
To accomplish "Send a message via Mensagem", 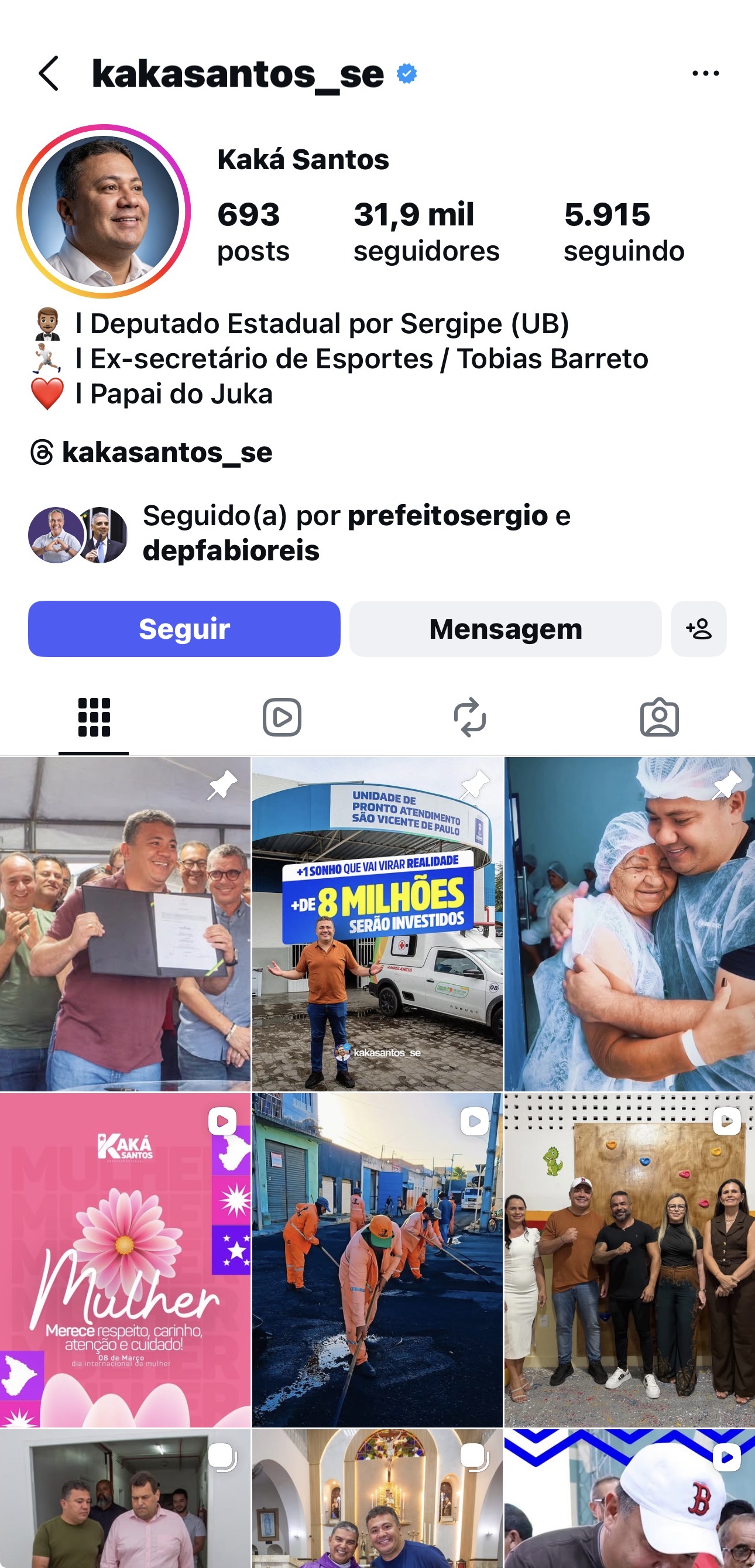I will pos(505,629).
